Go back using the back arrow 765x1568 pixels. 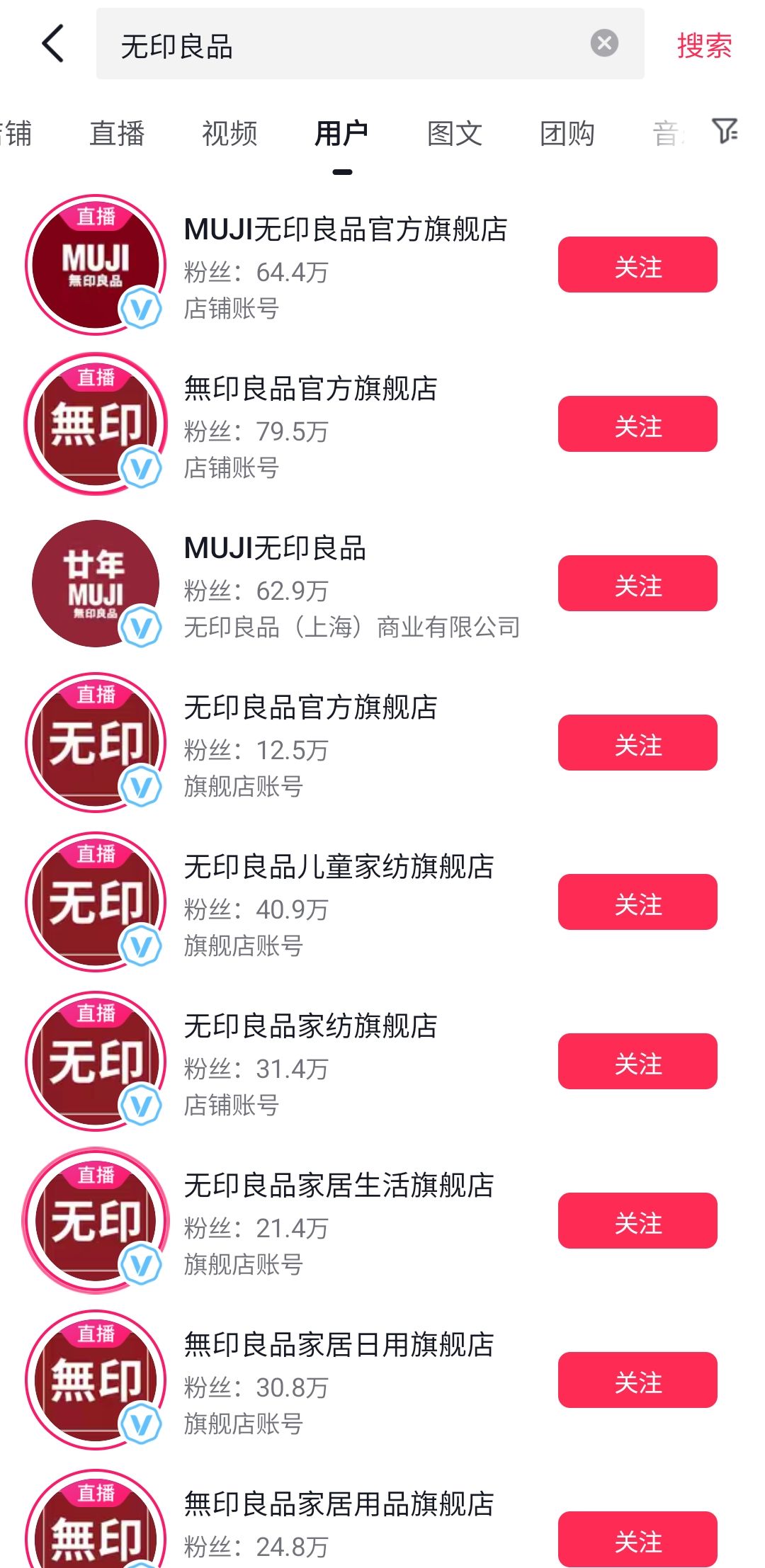53,44
